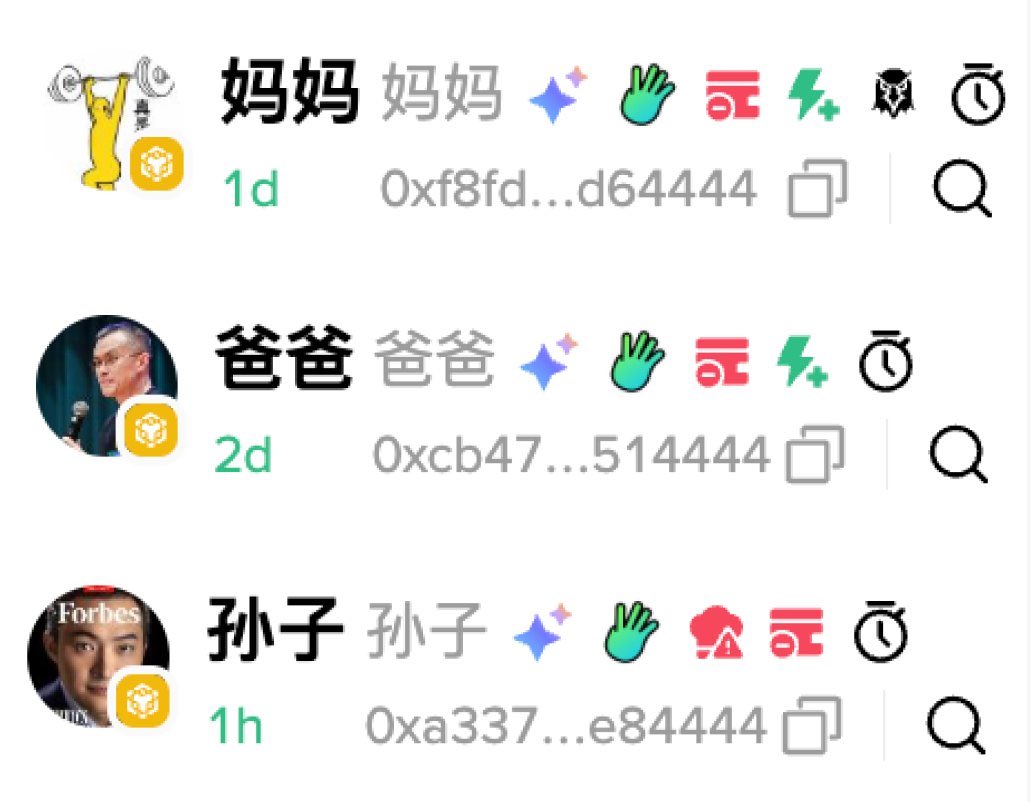Screen dimensions: 1030x802
Task: Copy the 爸爸 contract address
Action: pyautogui.click(x=815, y=456)
